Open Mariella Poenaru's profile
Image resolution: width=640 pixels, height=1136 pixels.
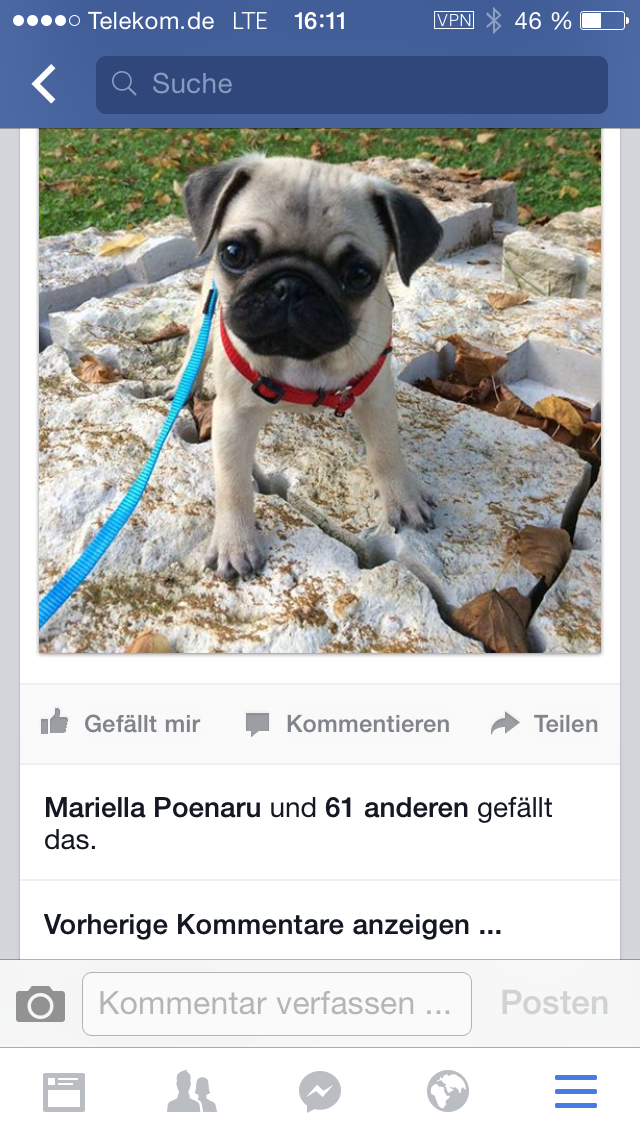153,808
